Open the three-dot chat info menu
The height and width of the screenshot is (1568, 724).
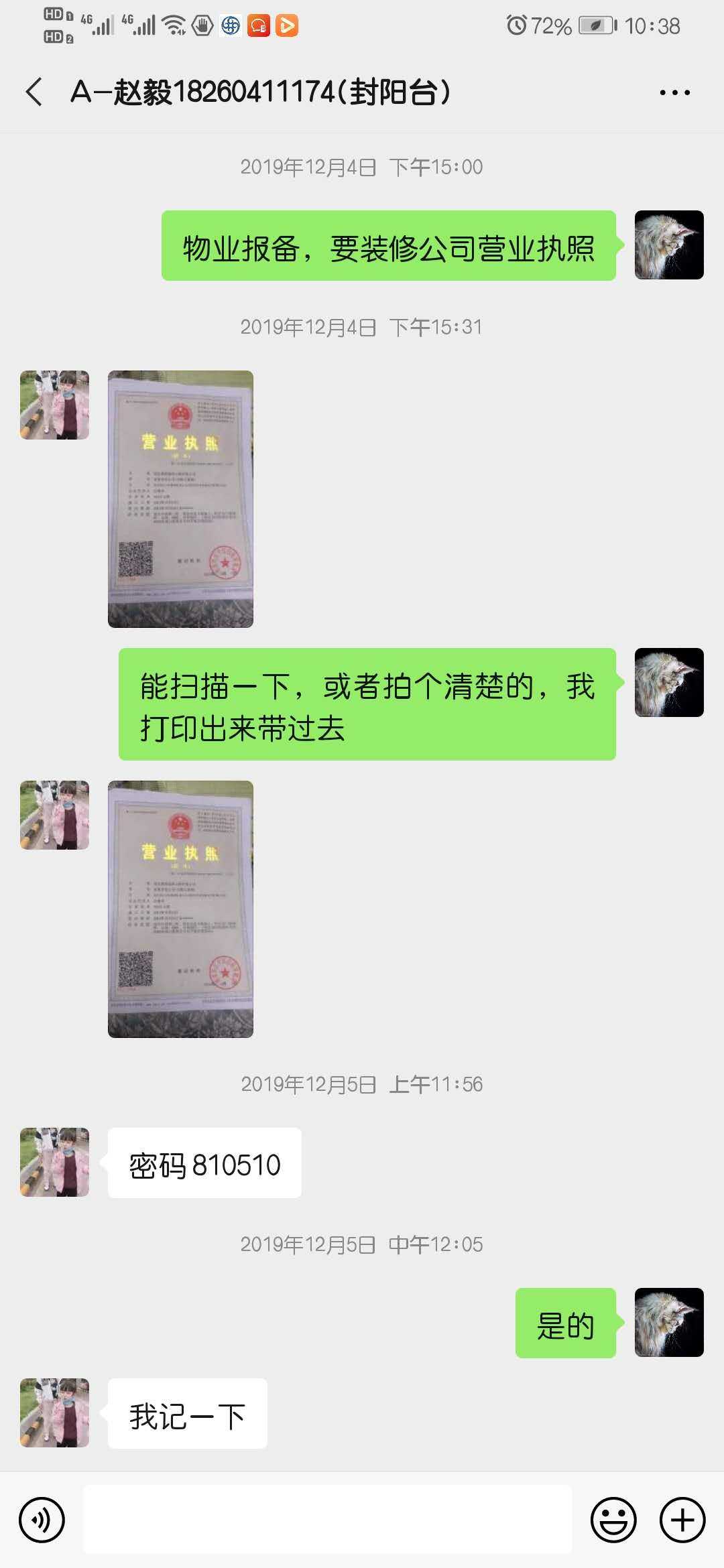674,92
